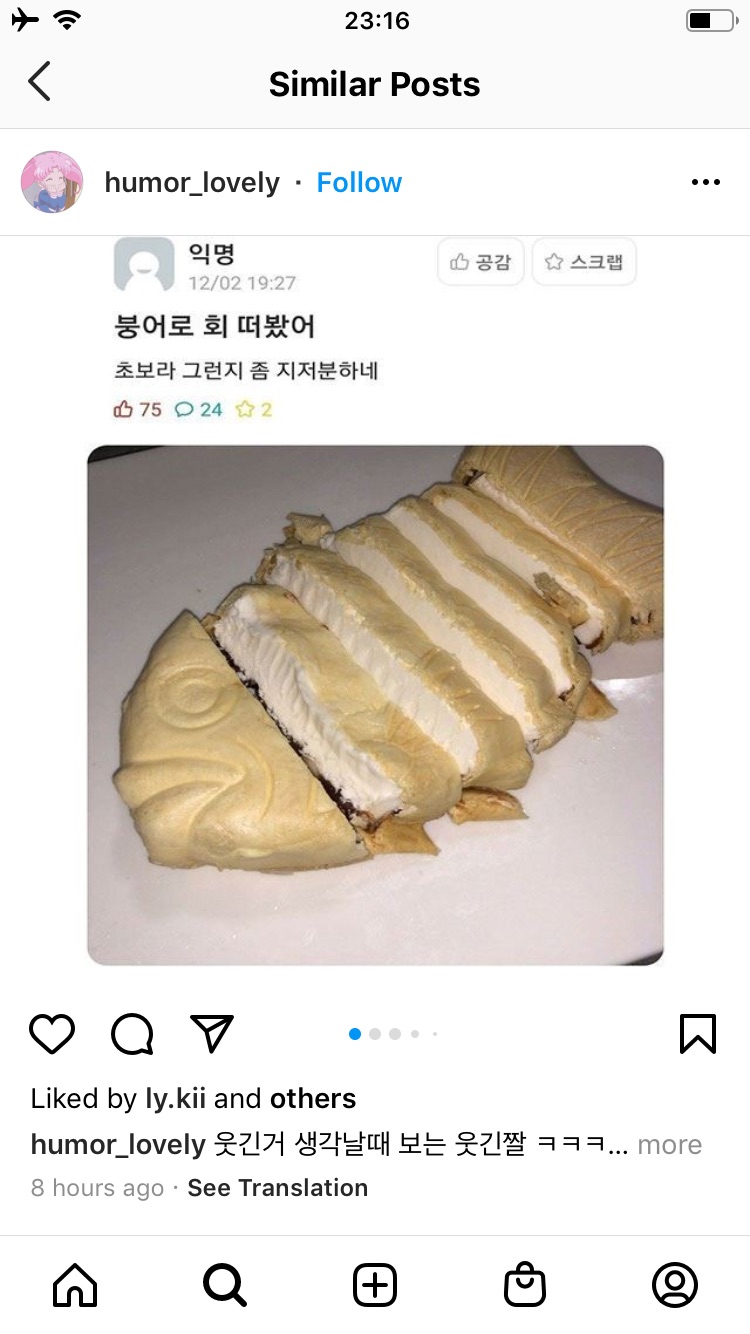Like this post with the heart
This screenshot has height=1334, width=750.
(x=52, y=1034)
